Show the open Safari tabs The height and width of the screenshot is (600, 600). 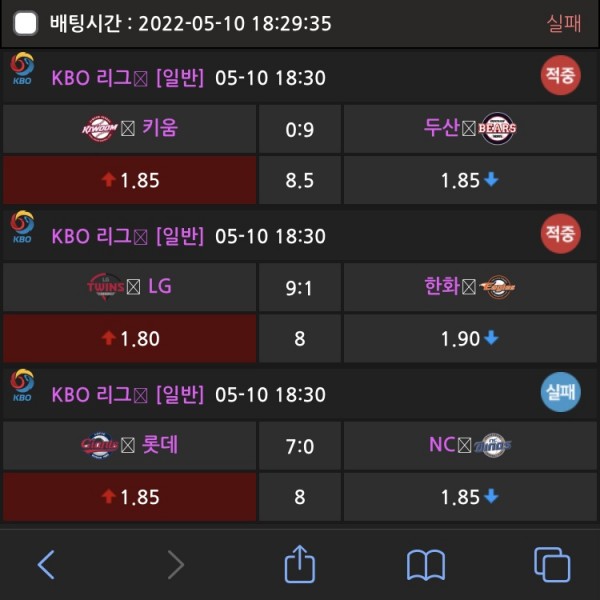point(552,565)
